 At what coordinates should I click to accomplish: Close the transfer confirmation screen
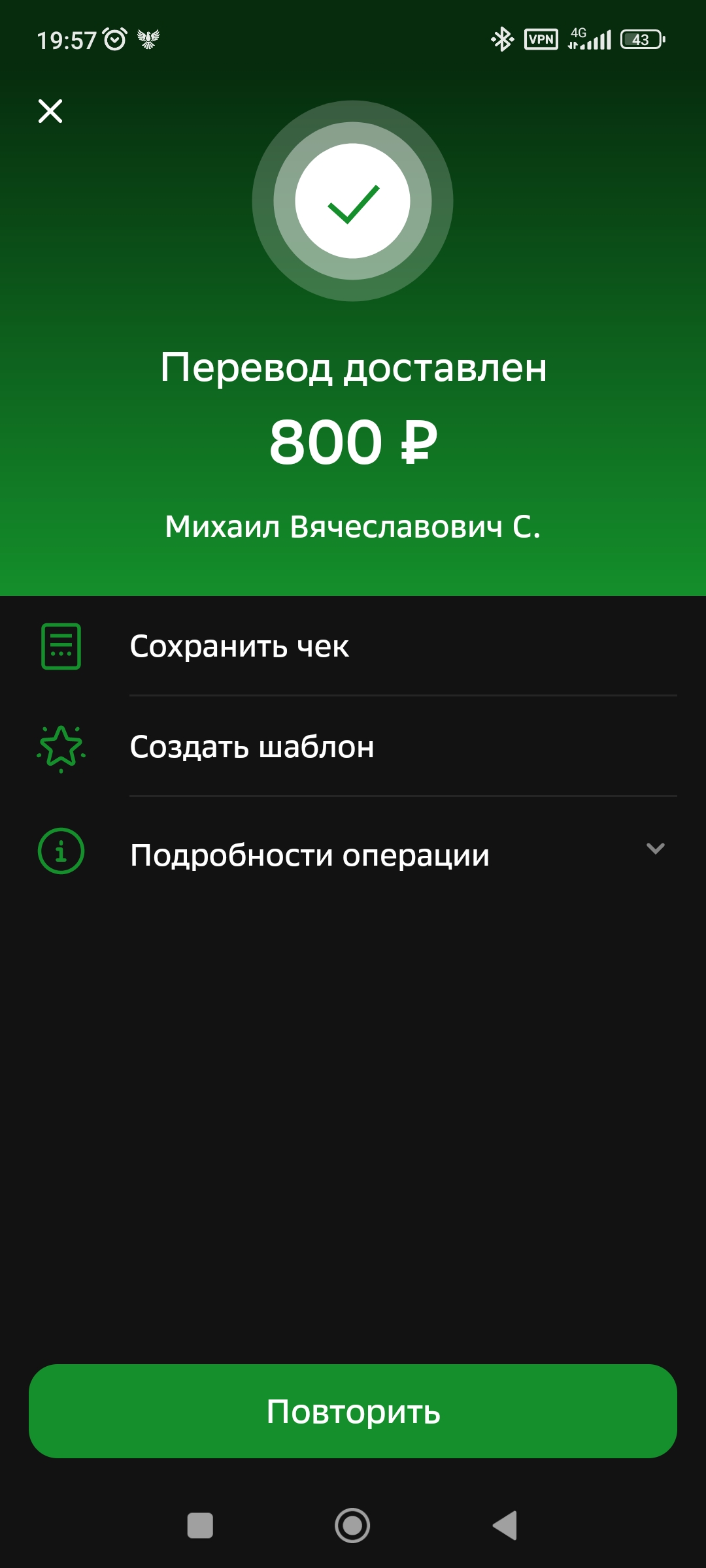50,111
